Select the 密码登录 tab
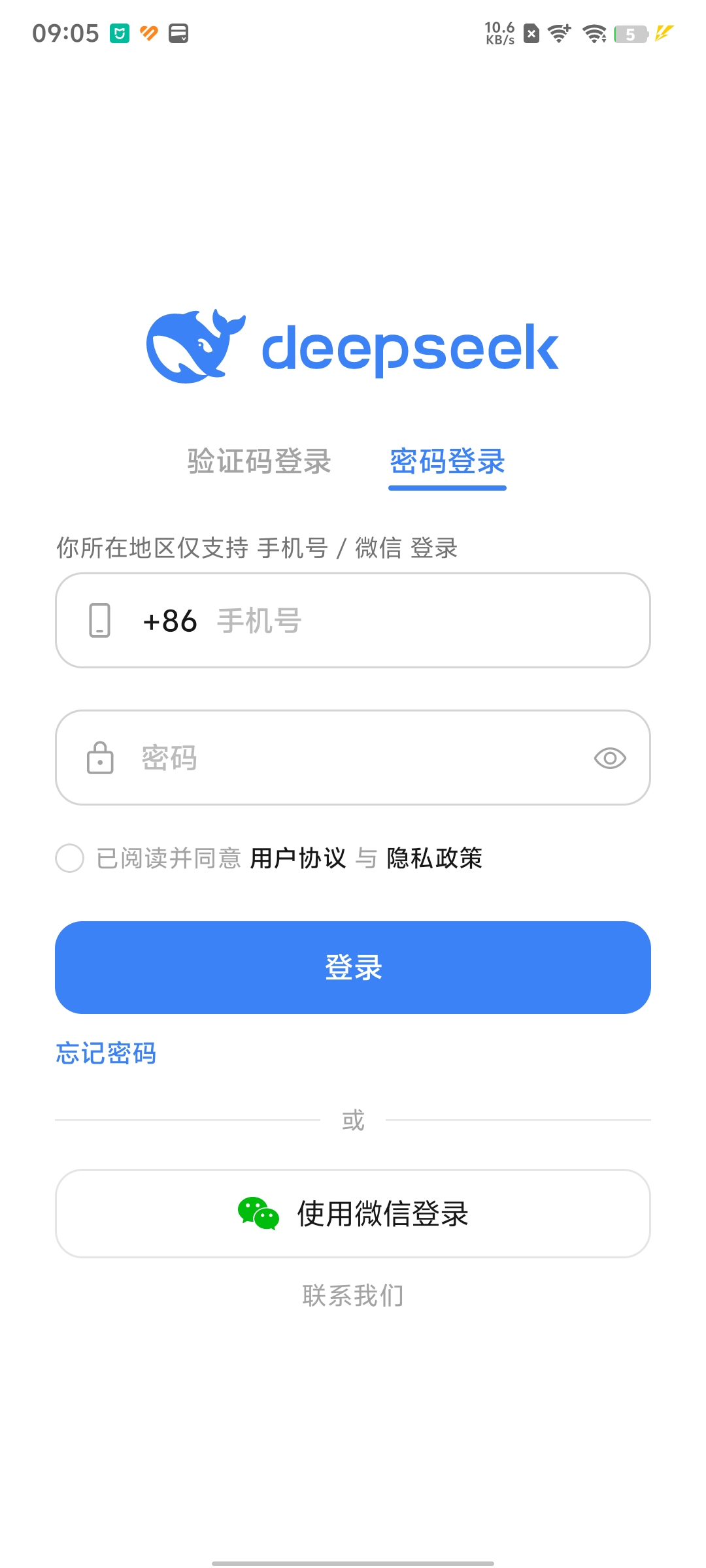 [x=447, y=461]
